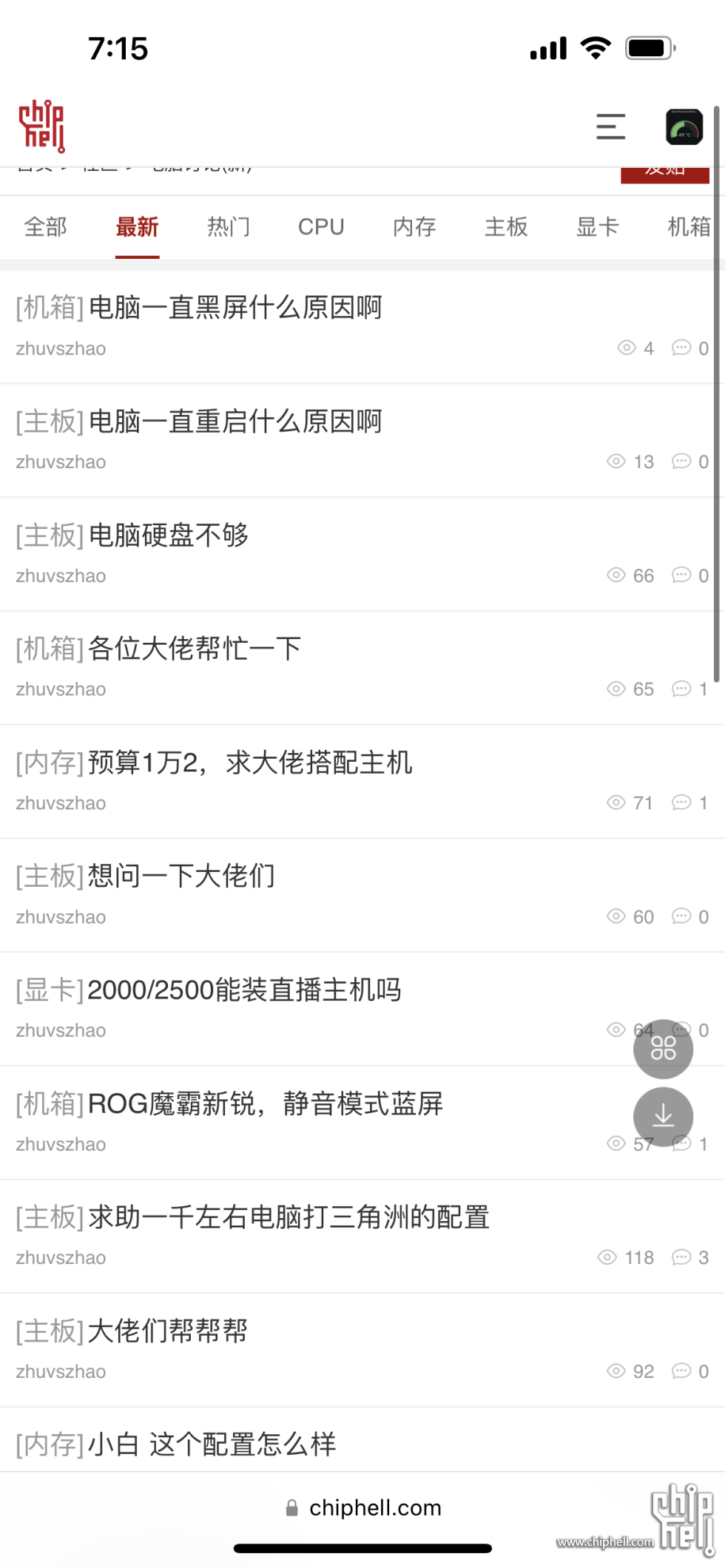
Task: Open the CPU category tab
Action: [x=321, y=227]
